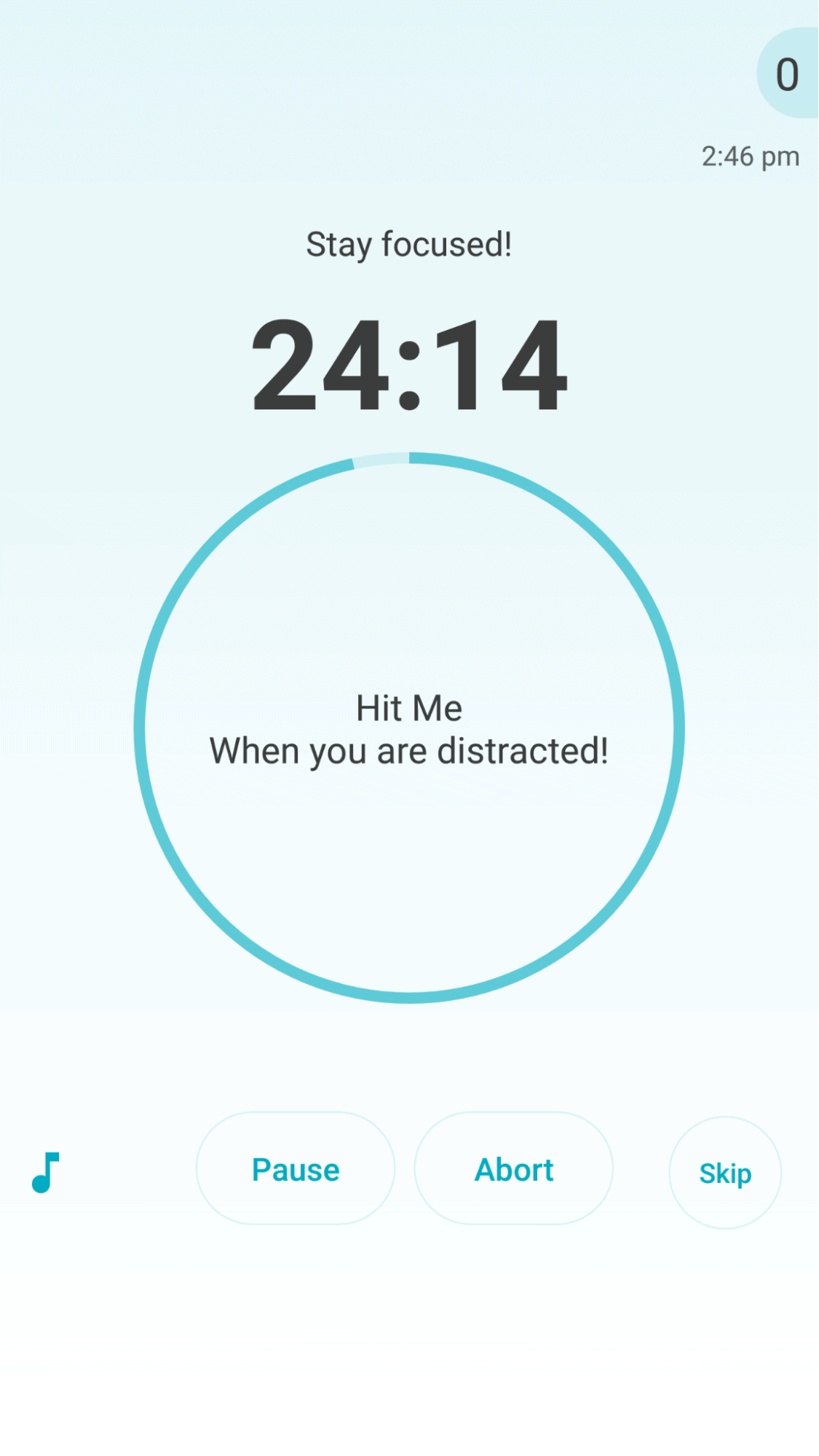
Task: Open the distraction counter badge
Action: 787,74
